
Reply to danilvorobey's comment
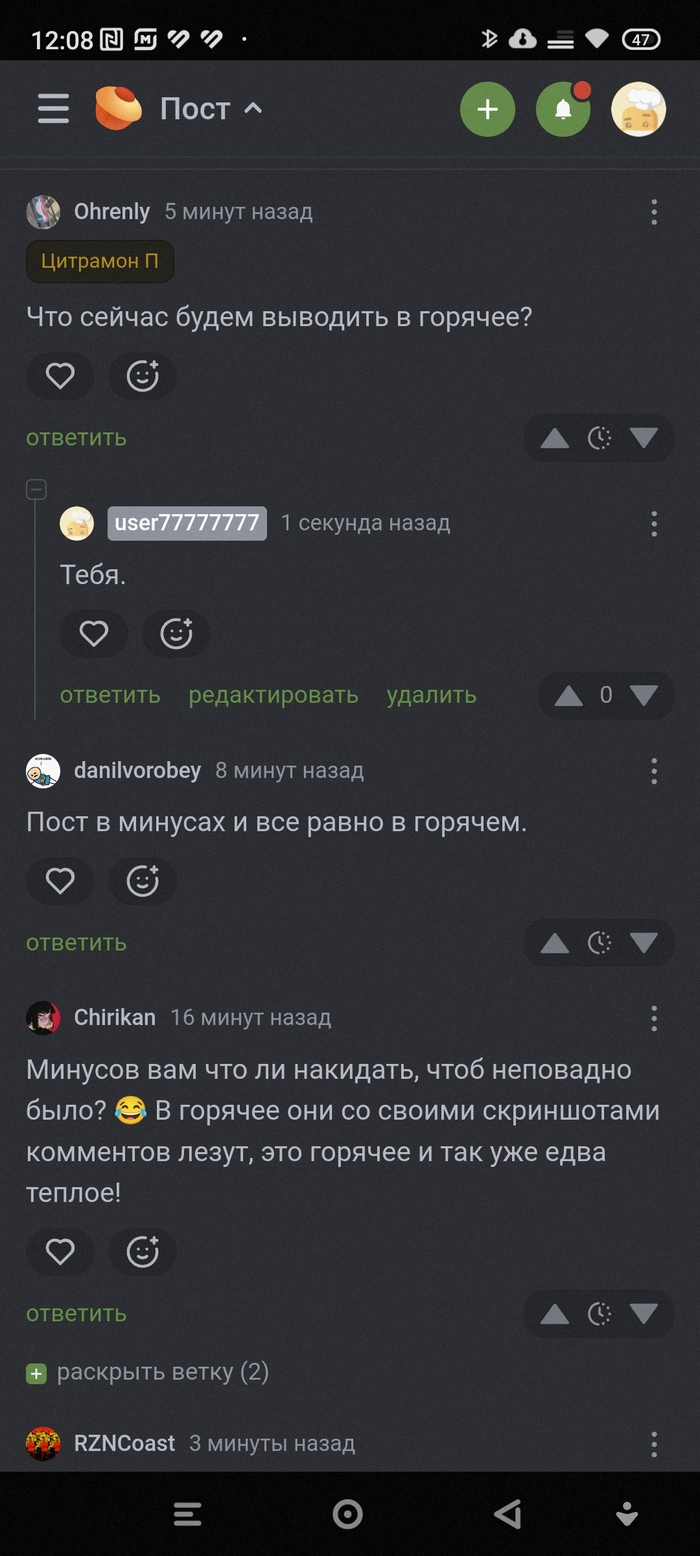(x=76, y=942)
